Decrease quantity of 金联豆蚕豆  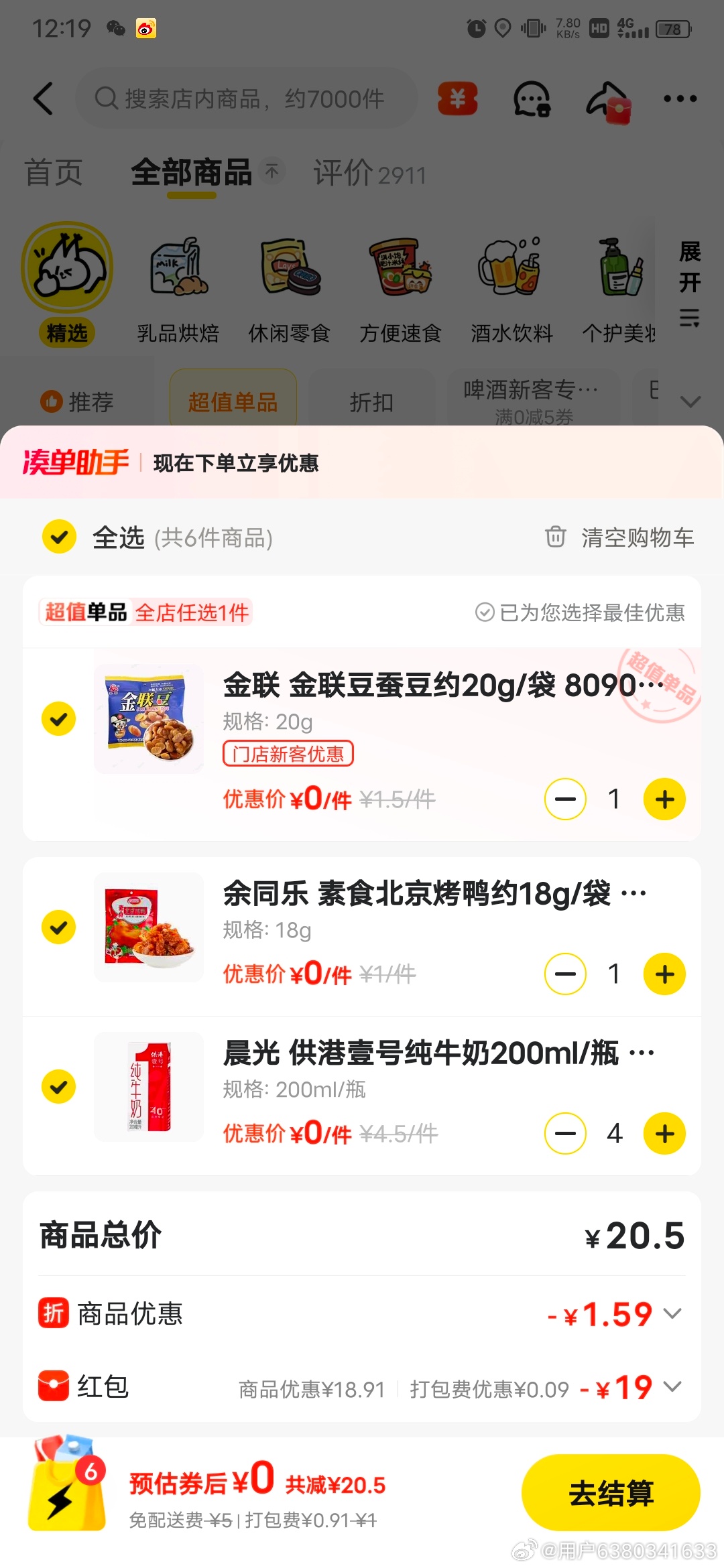565,799
